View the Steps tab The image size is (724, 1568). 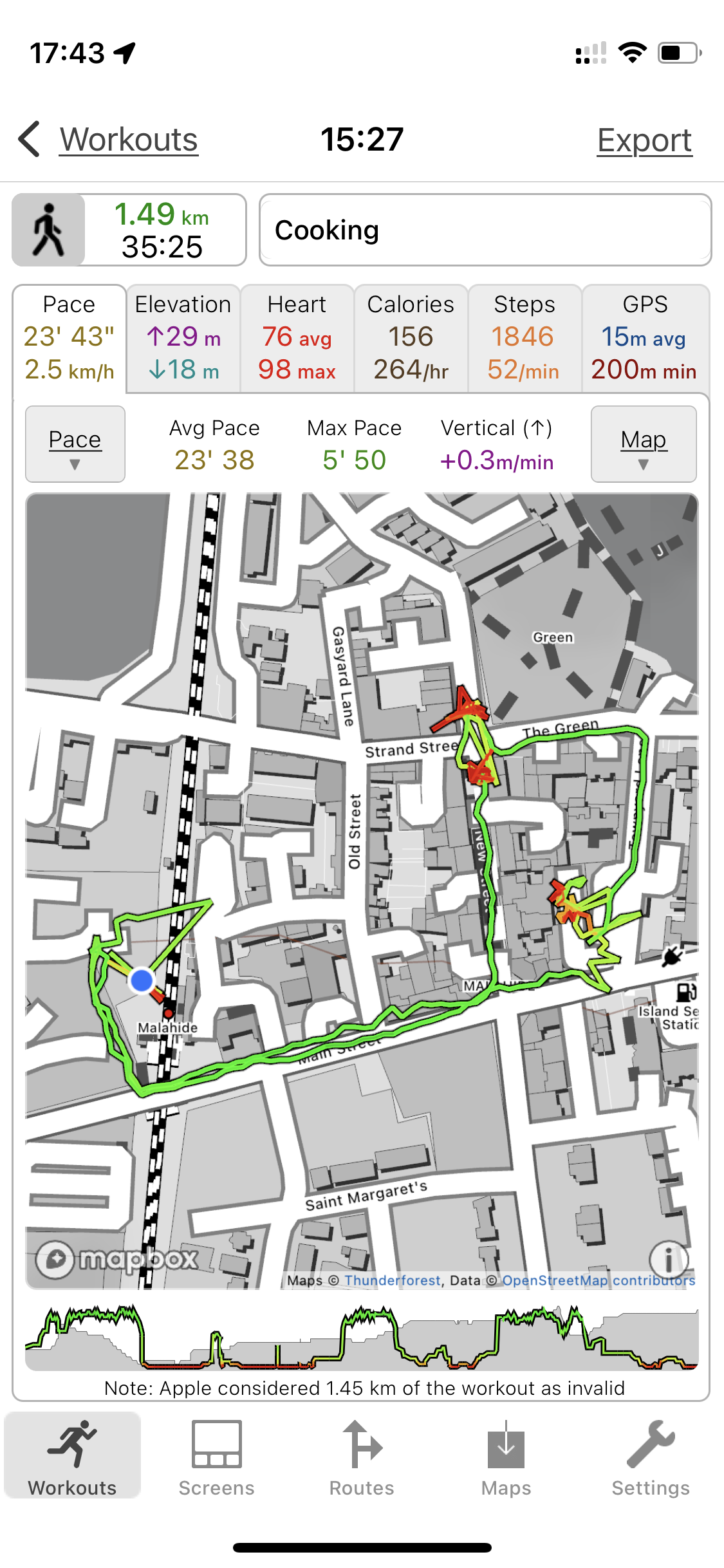[x=524, y=338]
